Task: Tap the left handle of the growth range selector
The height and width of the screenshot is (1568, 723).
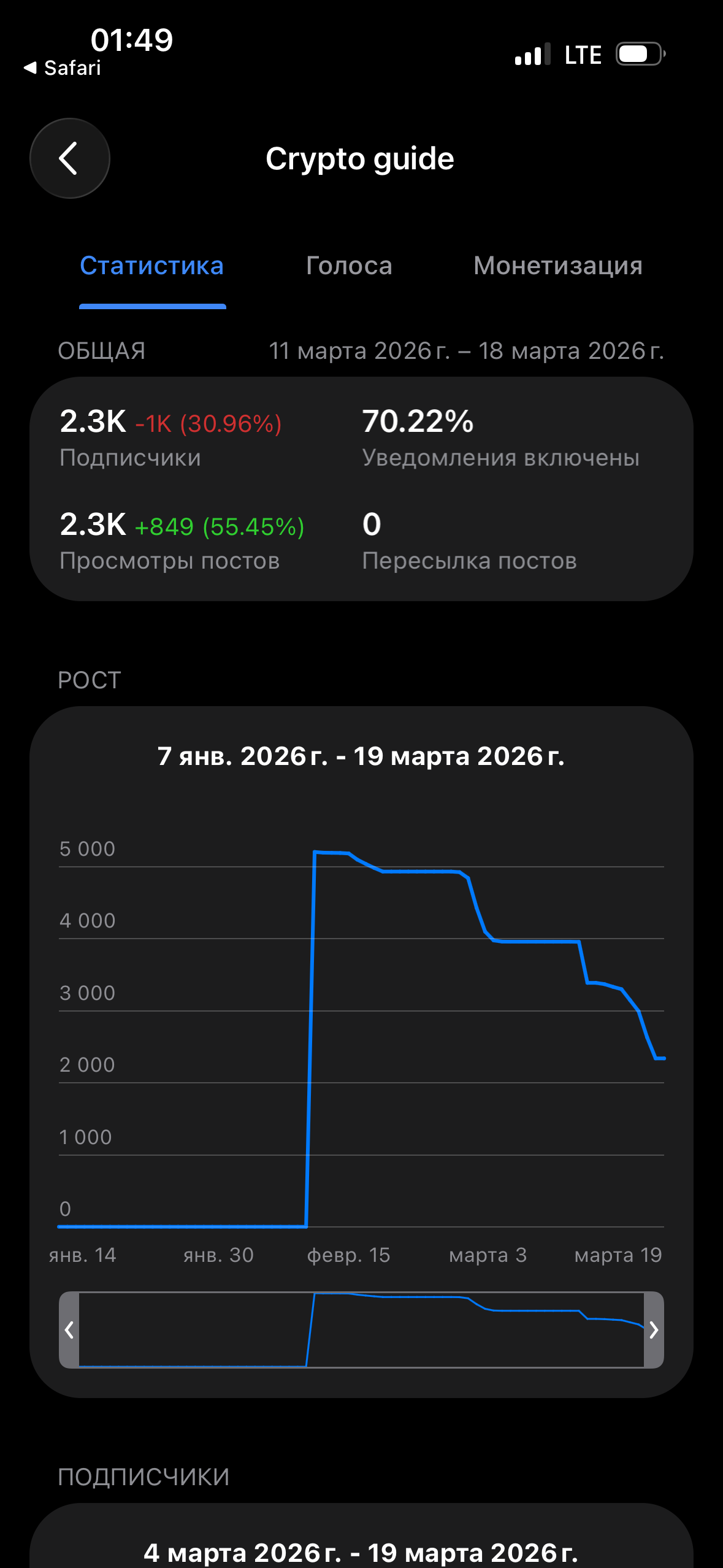Action: coord(69,1329)
